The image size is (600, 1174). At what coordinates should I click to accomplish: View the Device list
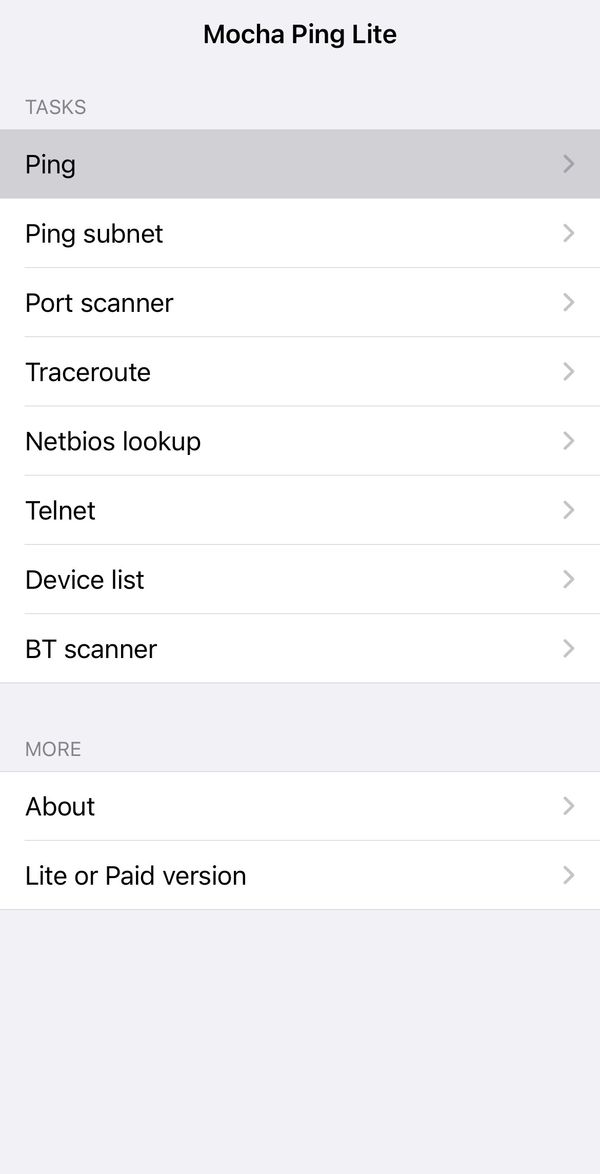(x=300, y=580)
